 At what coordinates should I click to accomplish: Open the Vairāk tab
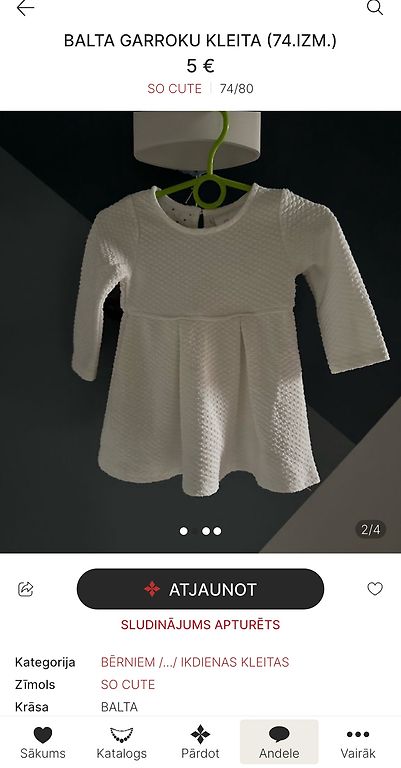(x=358, y=743)
